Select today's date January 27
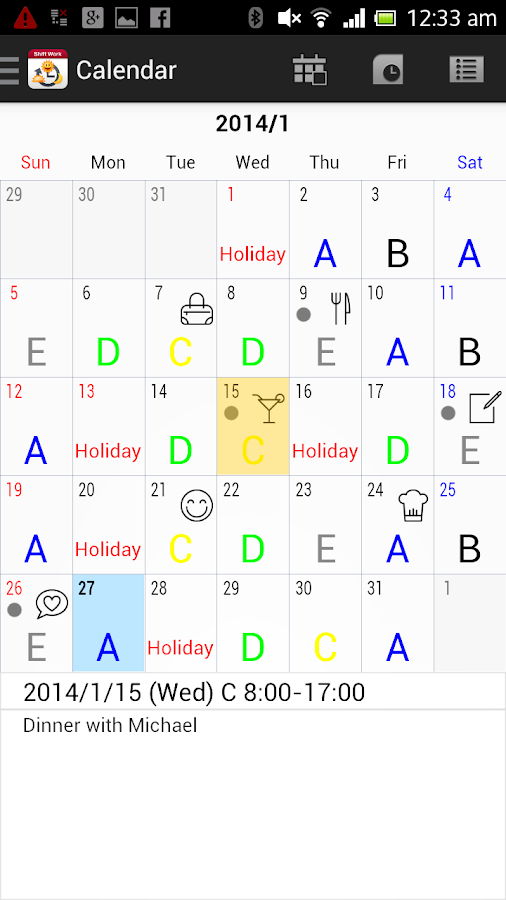506x900 pixels. coord(108,623)
